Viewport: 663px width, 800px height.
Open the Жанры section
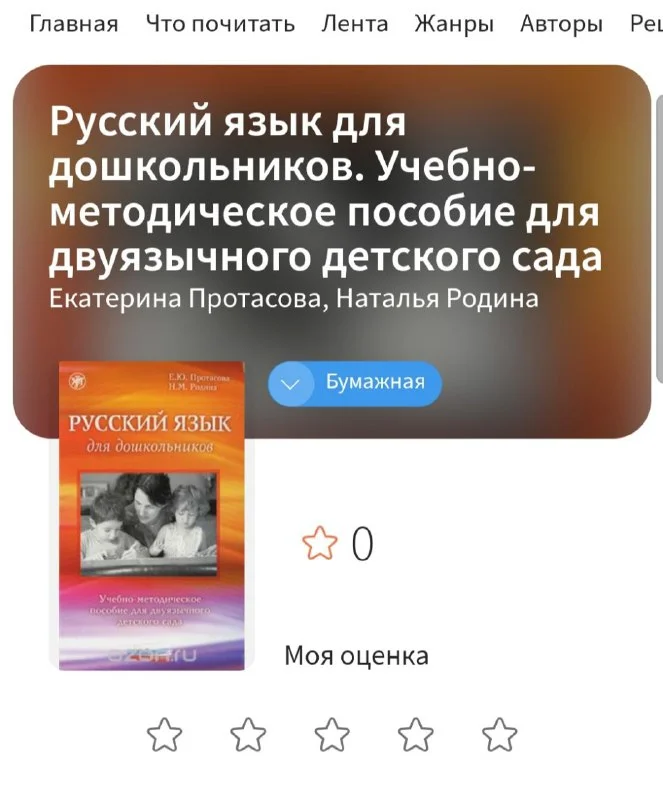[x=454, y=24]
